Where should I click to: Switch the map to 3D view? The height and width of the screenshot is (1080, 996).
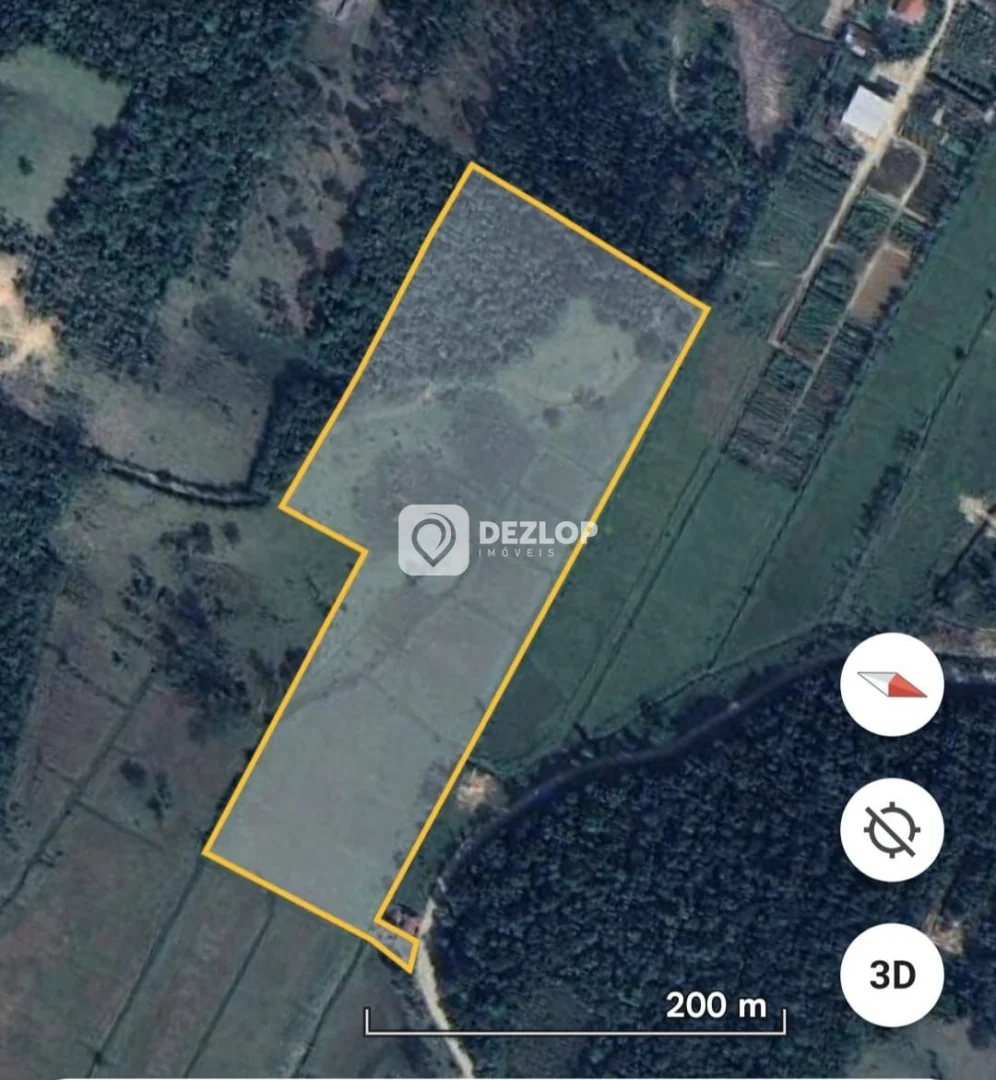(x=891, y=975)
